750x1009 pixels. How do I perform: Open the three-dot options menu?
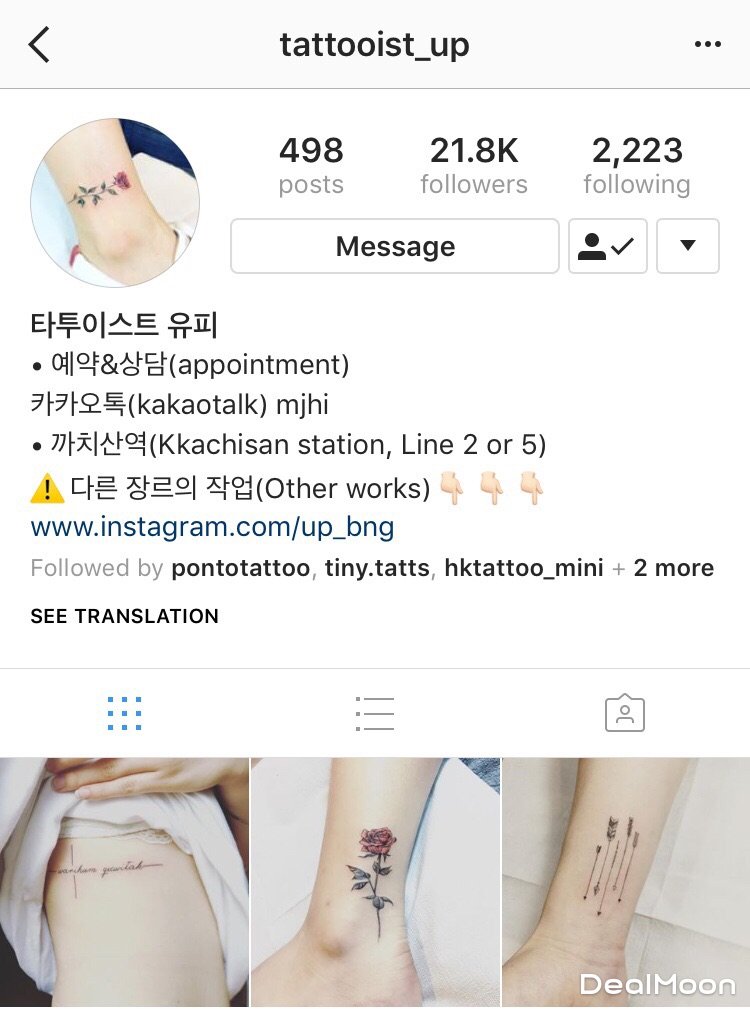click(707, 45)
